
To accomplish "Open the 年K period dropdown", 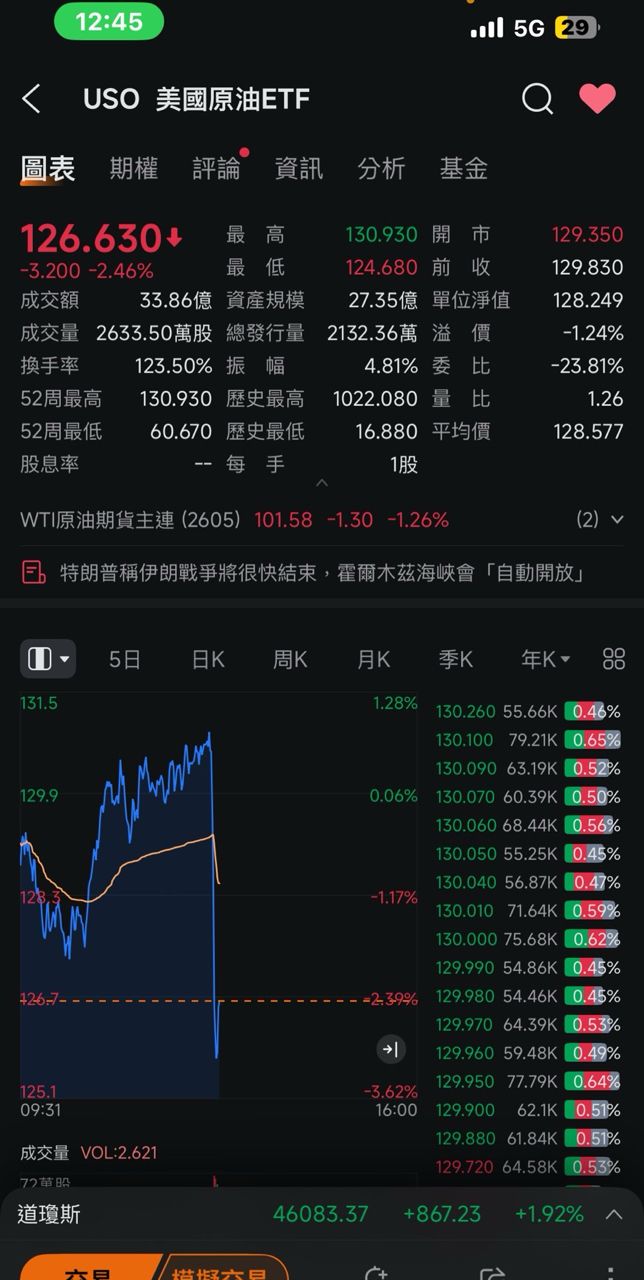I will click(545, 659).
